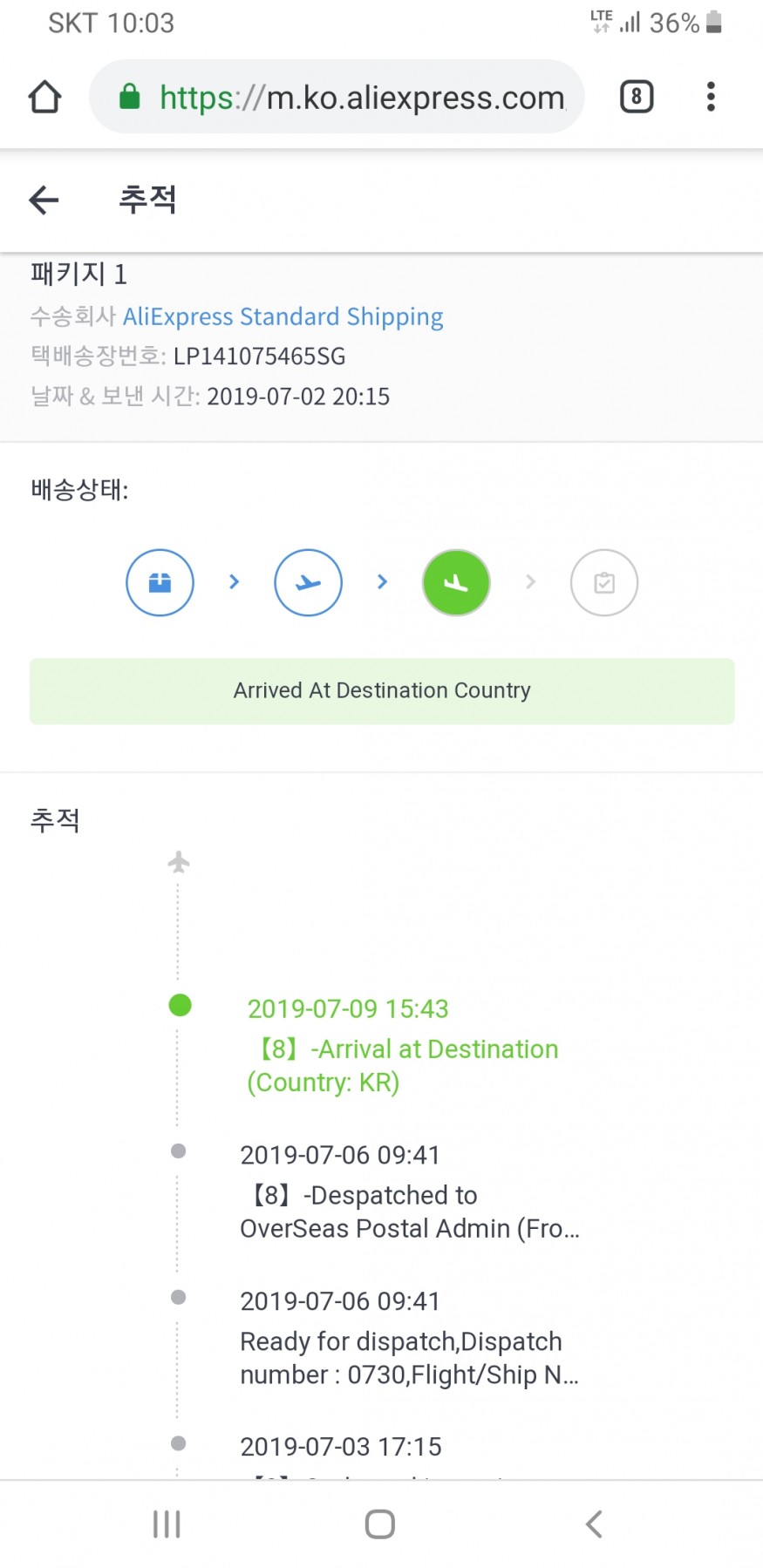763x1568 pixels.
Task: Open the AliExpress Standard Shipping link
Action: coord(283,316)
